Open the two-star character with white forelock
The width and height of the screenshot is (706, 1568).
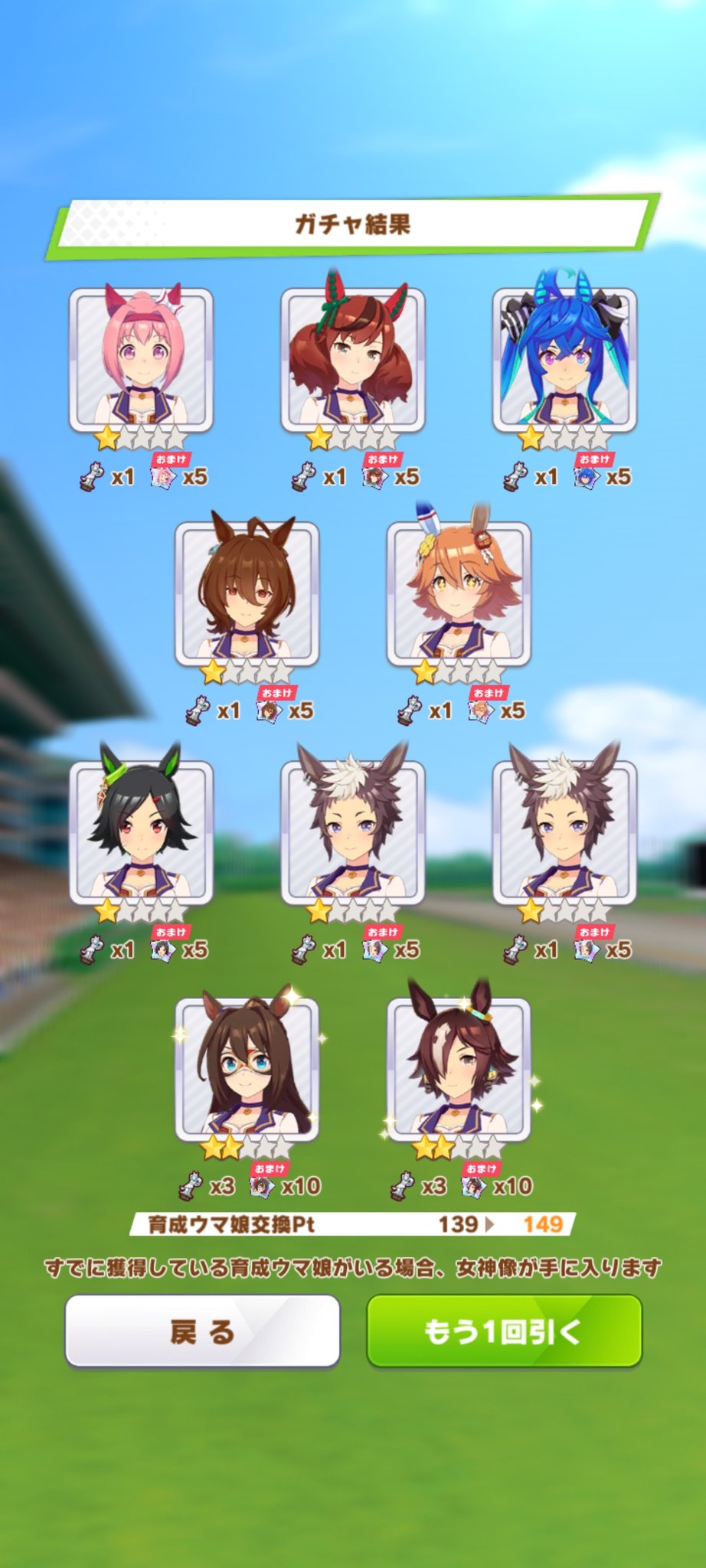tap(458, 1070)
